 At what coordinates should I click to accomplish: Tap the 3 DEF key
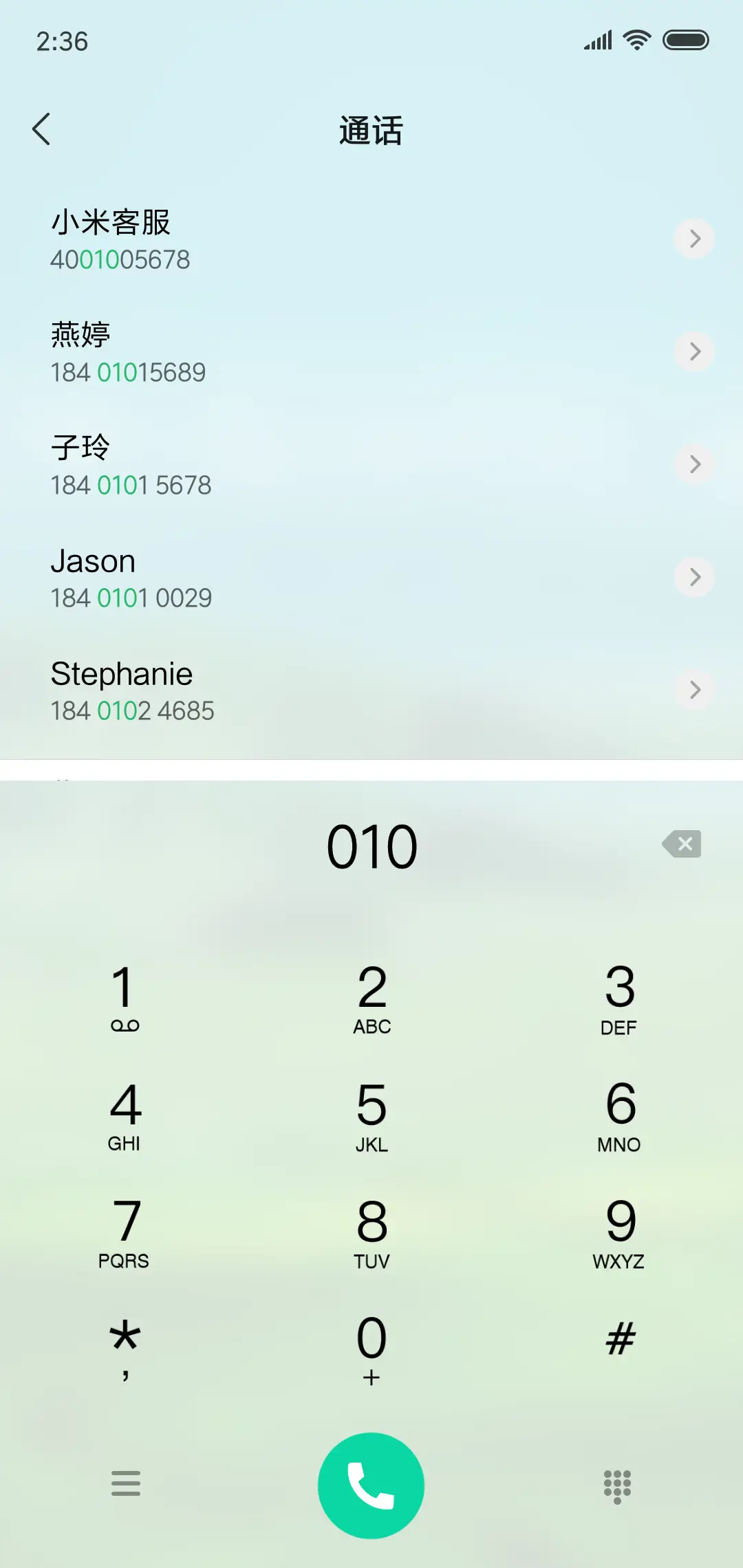tap(619, 997)
